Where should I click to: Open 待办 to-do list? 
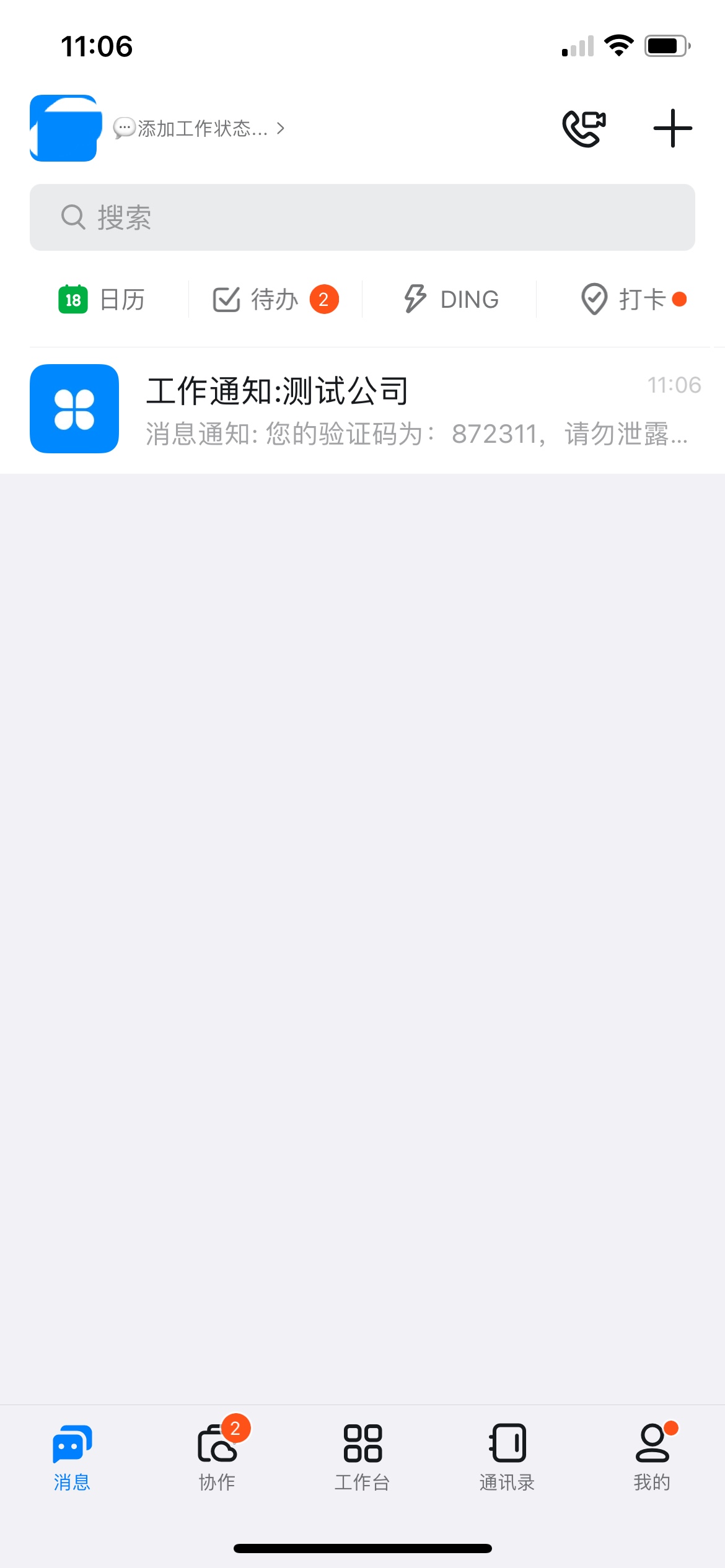pos(275,300)
